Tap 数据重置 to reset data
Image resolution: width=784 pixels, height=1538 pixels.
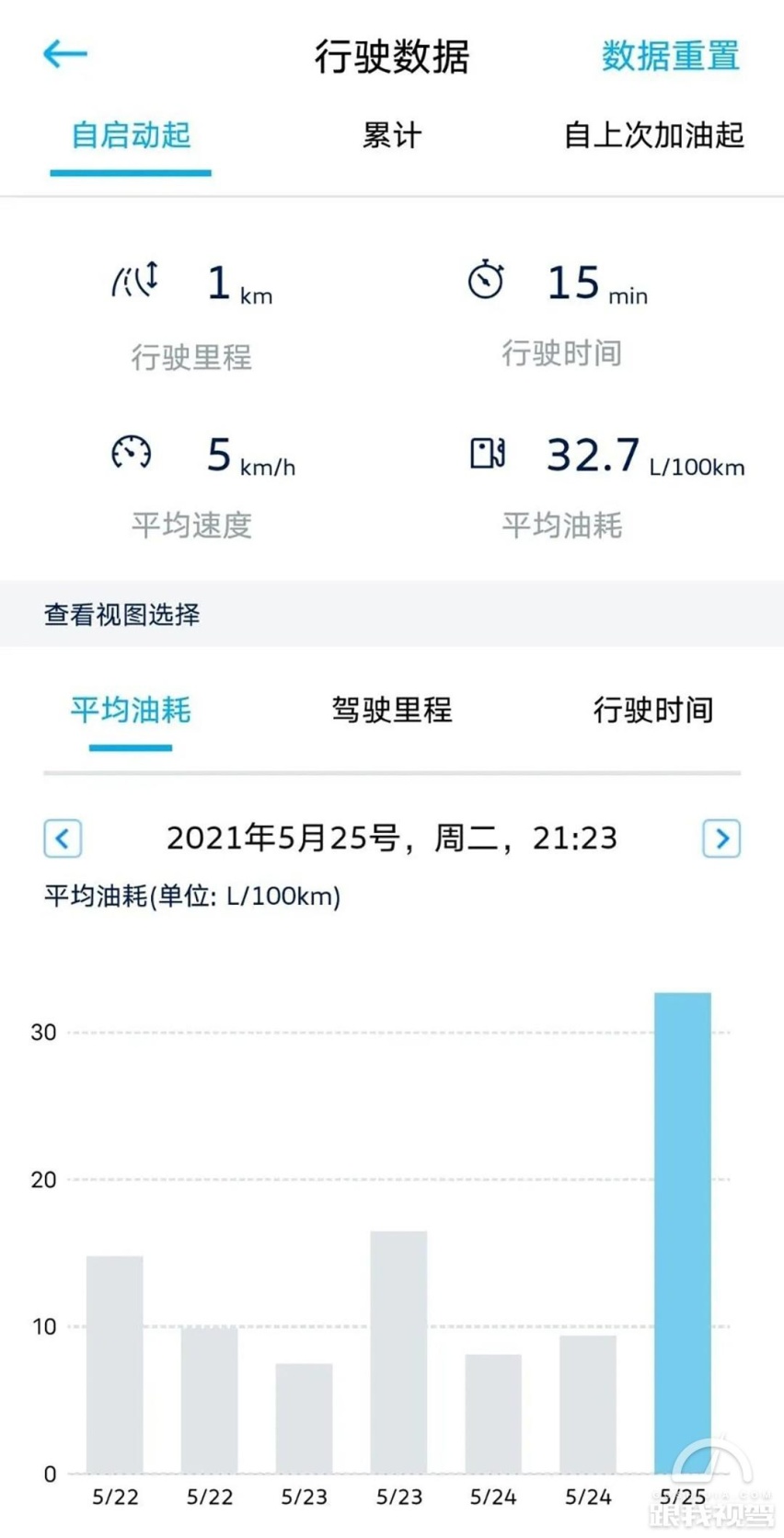pyautogui.click(x=671, y=56)
